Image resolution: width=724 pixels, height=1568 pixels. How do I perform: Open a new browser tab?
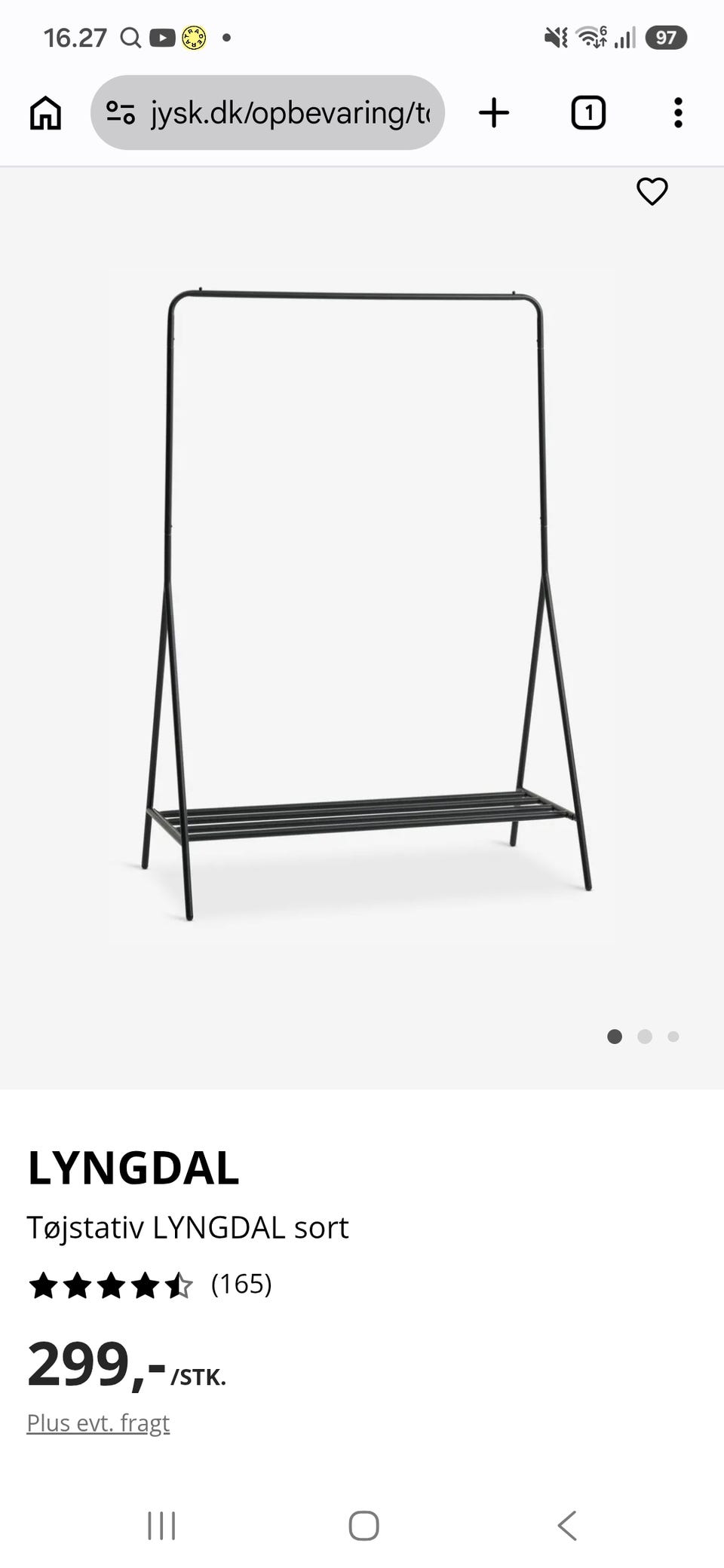[494, 112]
